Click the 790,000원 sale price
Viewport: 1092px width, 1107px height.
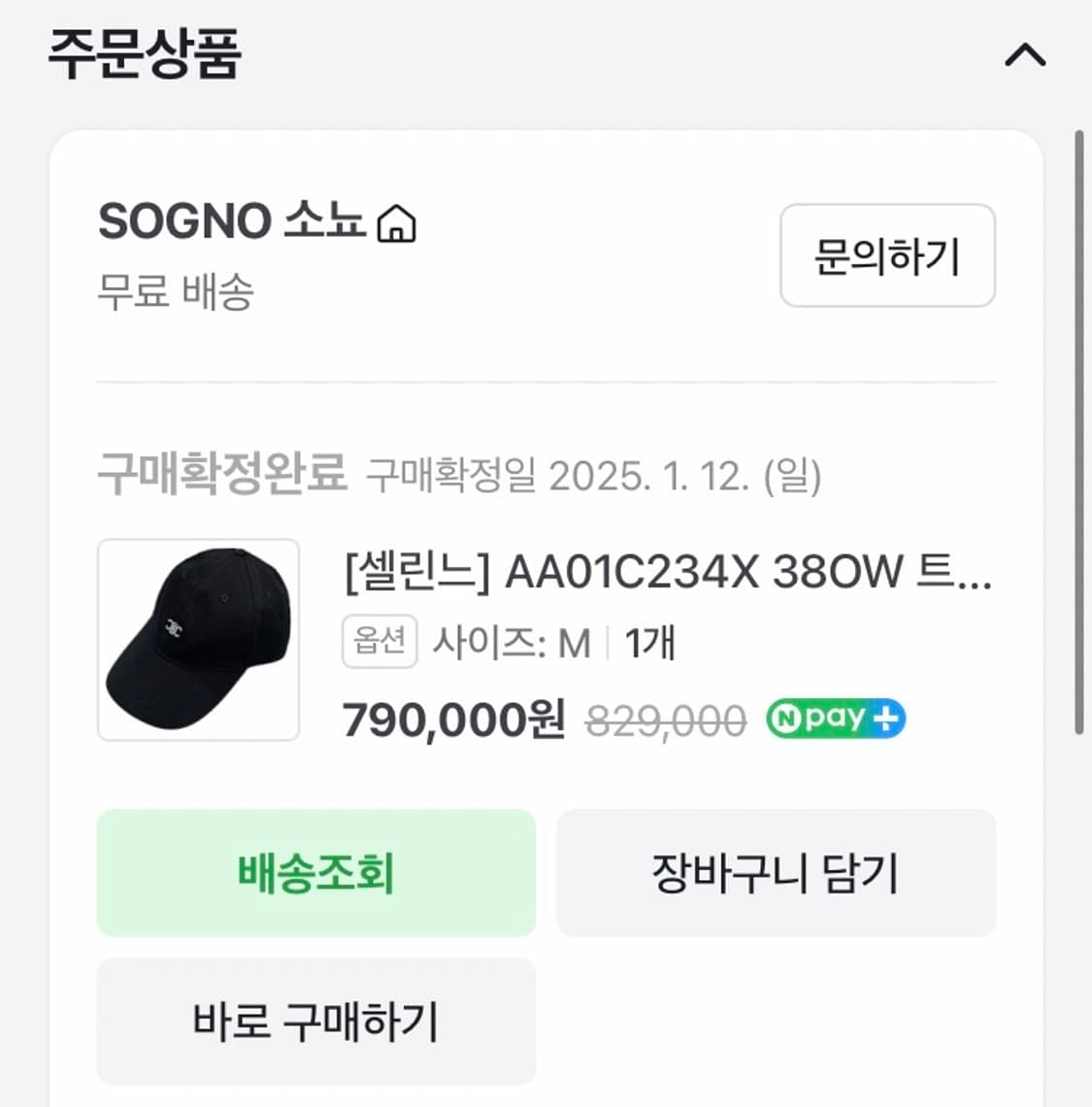point(451,719)
